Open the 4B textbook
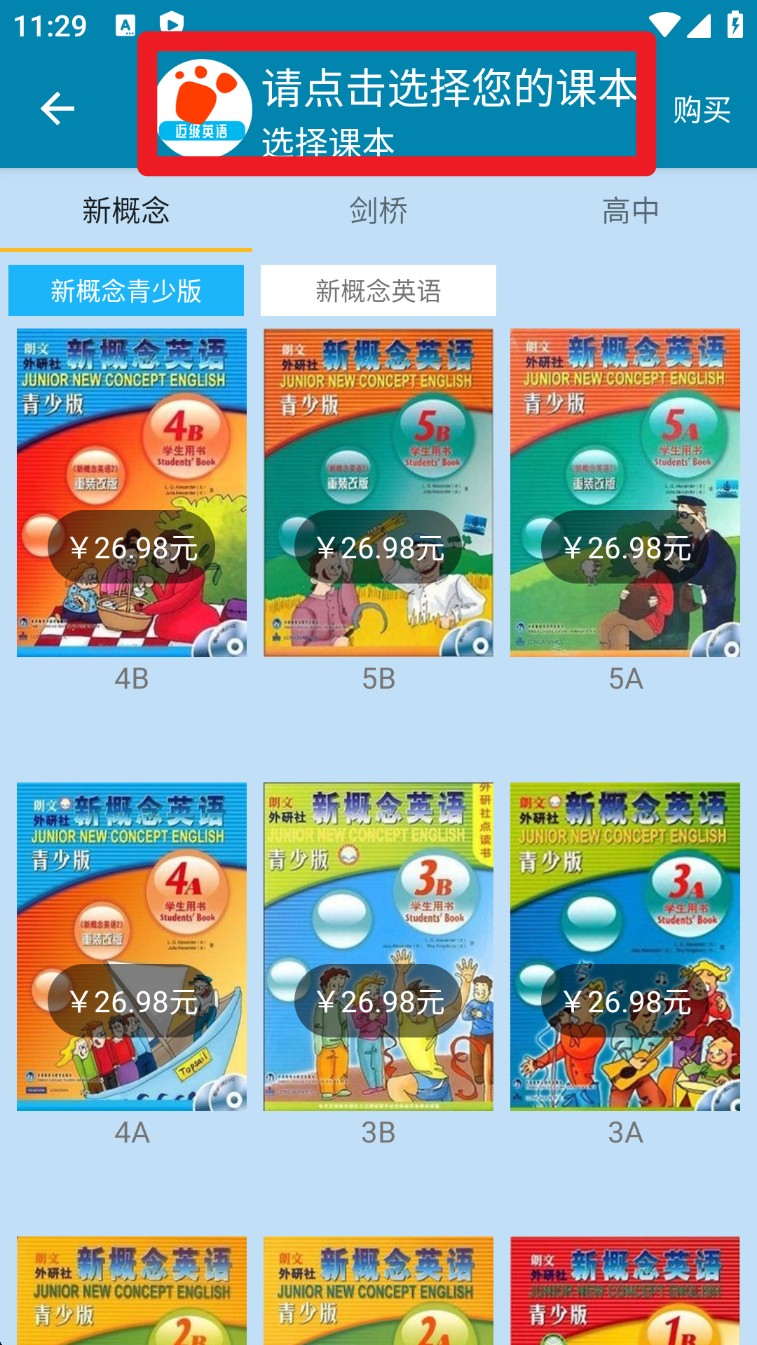The image size is (757, 1345). (131, 492)
